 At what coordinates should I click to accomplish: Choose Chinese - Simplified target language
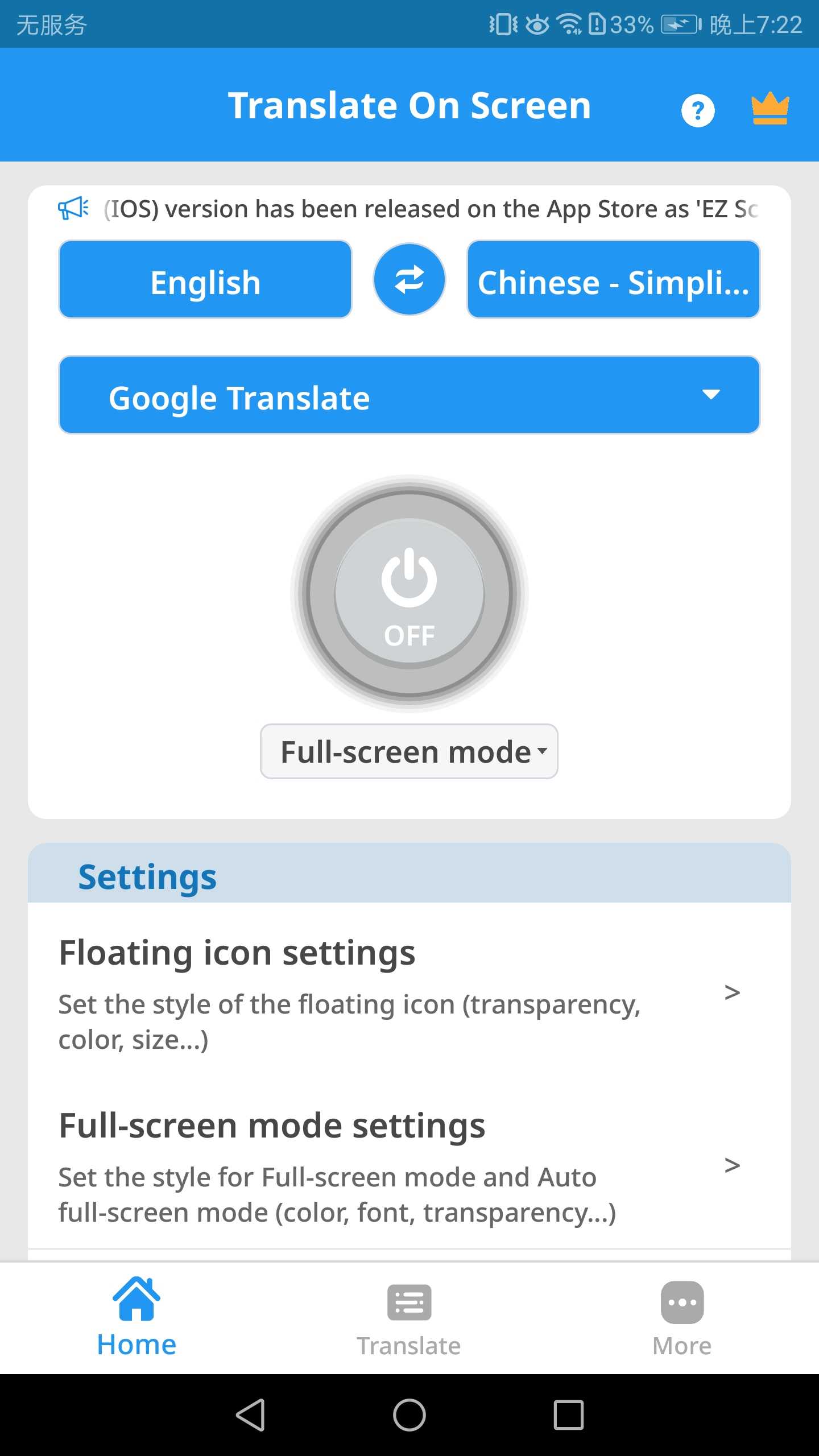click(613, 280)
